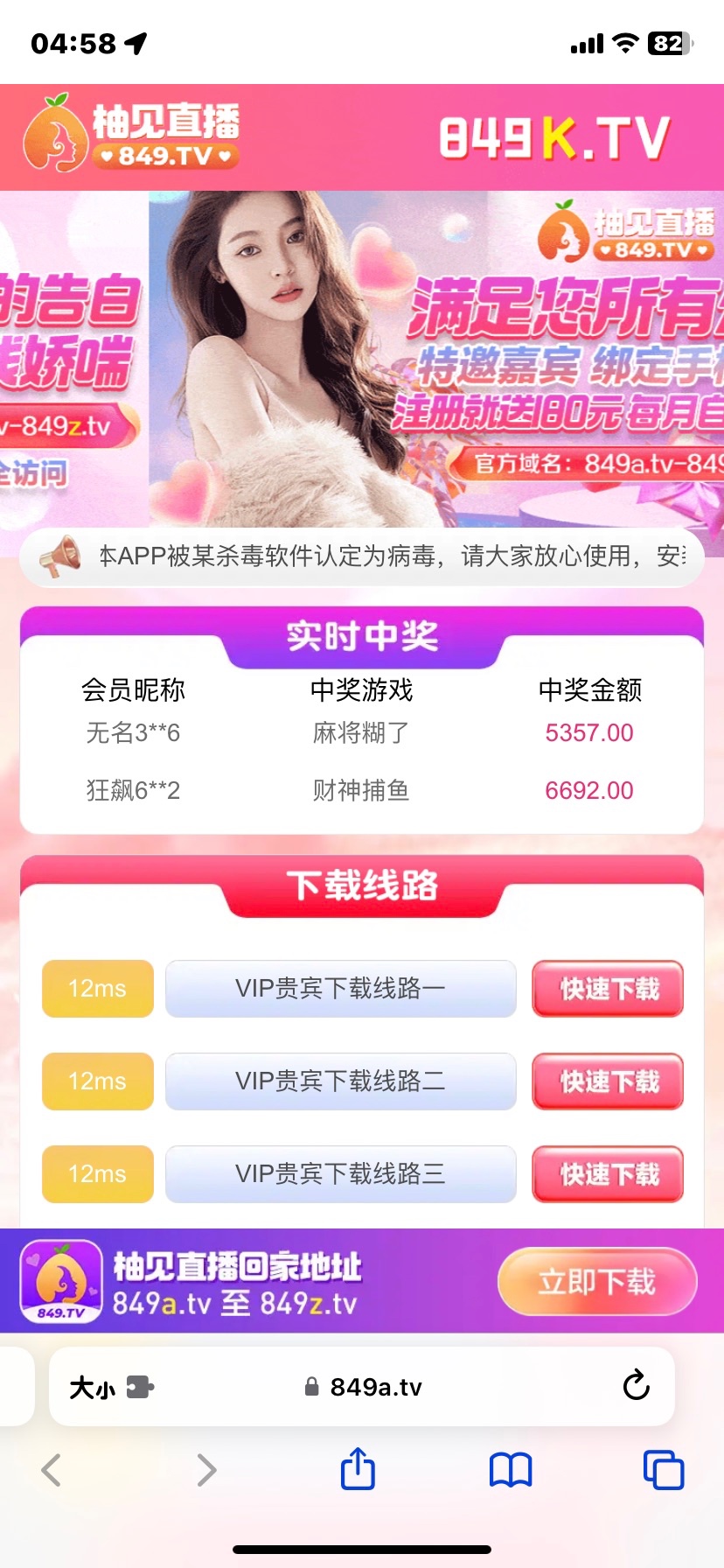Go back to the previous page
724x1568 pixels.
(x=52, y=1470)
